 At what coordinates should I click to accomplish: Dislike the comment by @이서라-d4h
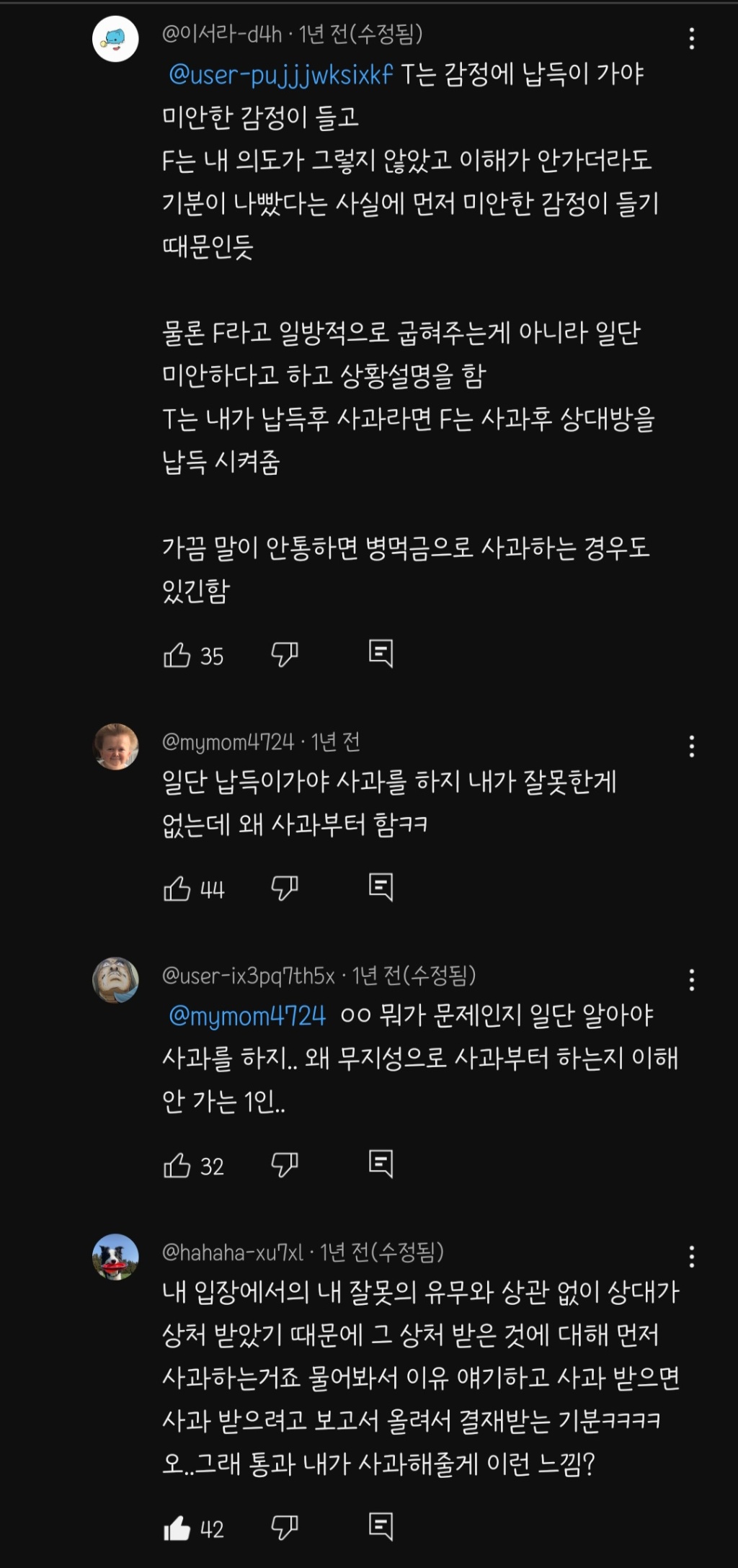(x=285, y=655)
